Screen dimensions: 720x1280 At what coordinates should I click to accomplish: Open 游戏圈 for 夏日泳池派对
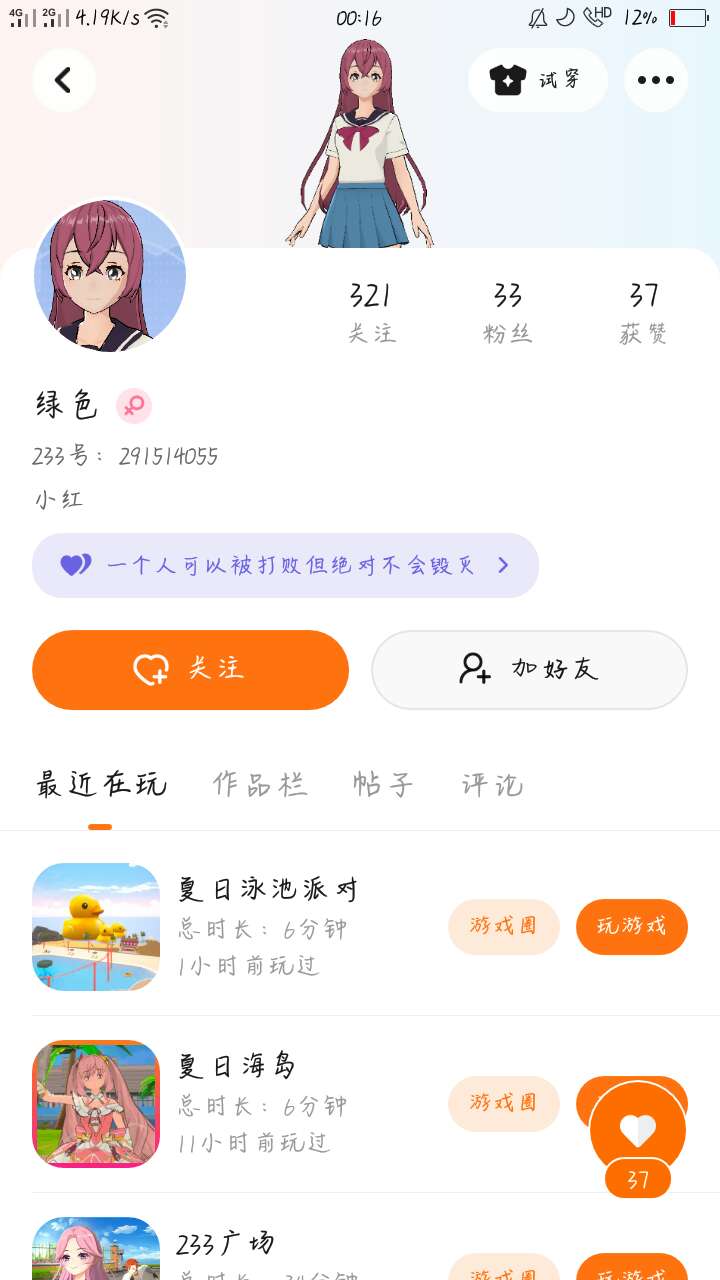(x=503, y=927)
